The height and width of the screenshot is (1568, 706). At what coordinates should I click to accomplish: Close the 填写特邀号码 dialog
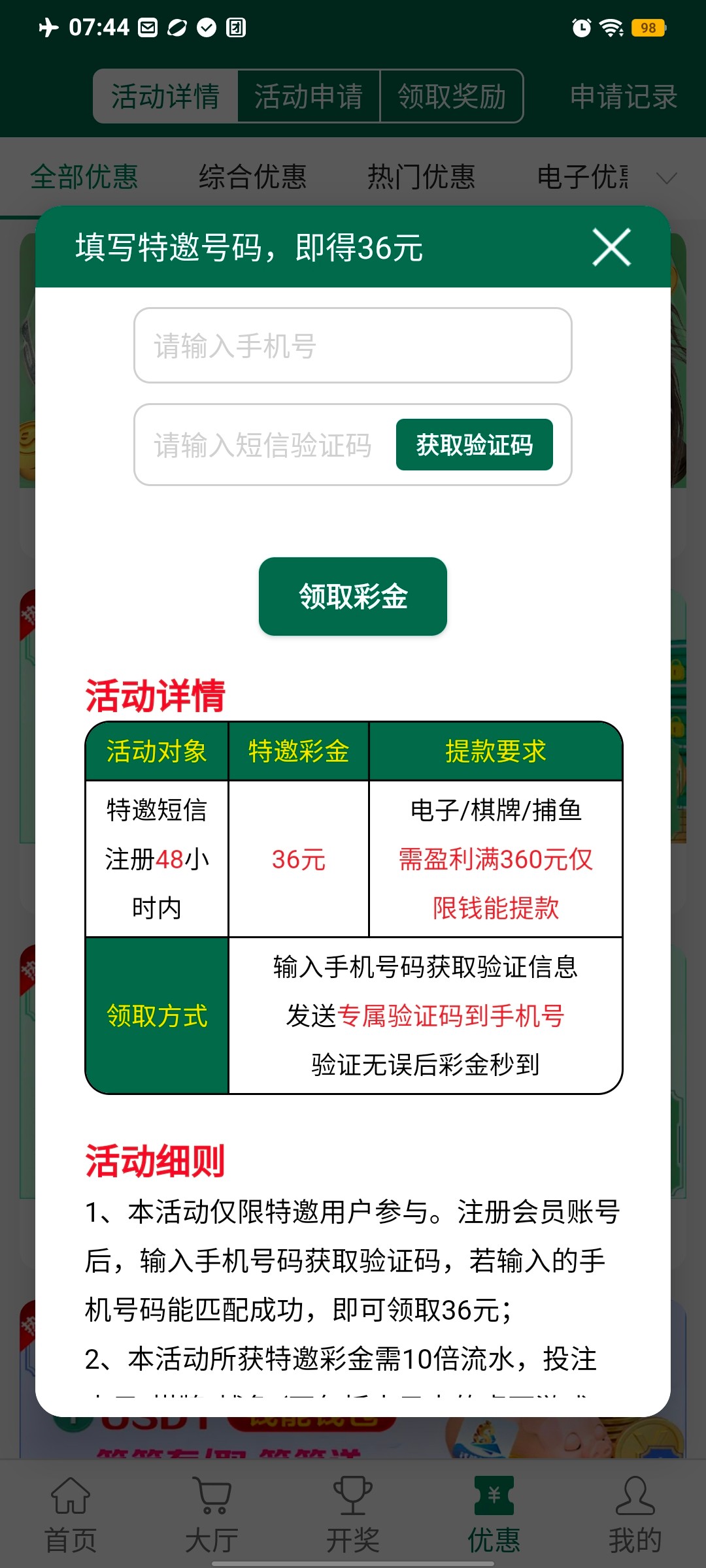point(611,247)
